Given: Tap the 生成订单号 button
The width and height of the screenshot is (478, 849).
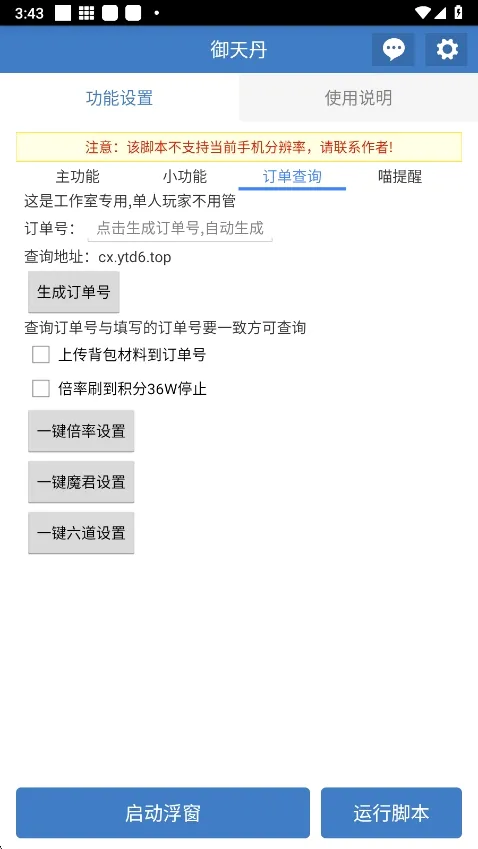Looking at the screenshot, I should pyautogui.click(x=74, y=292).
